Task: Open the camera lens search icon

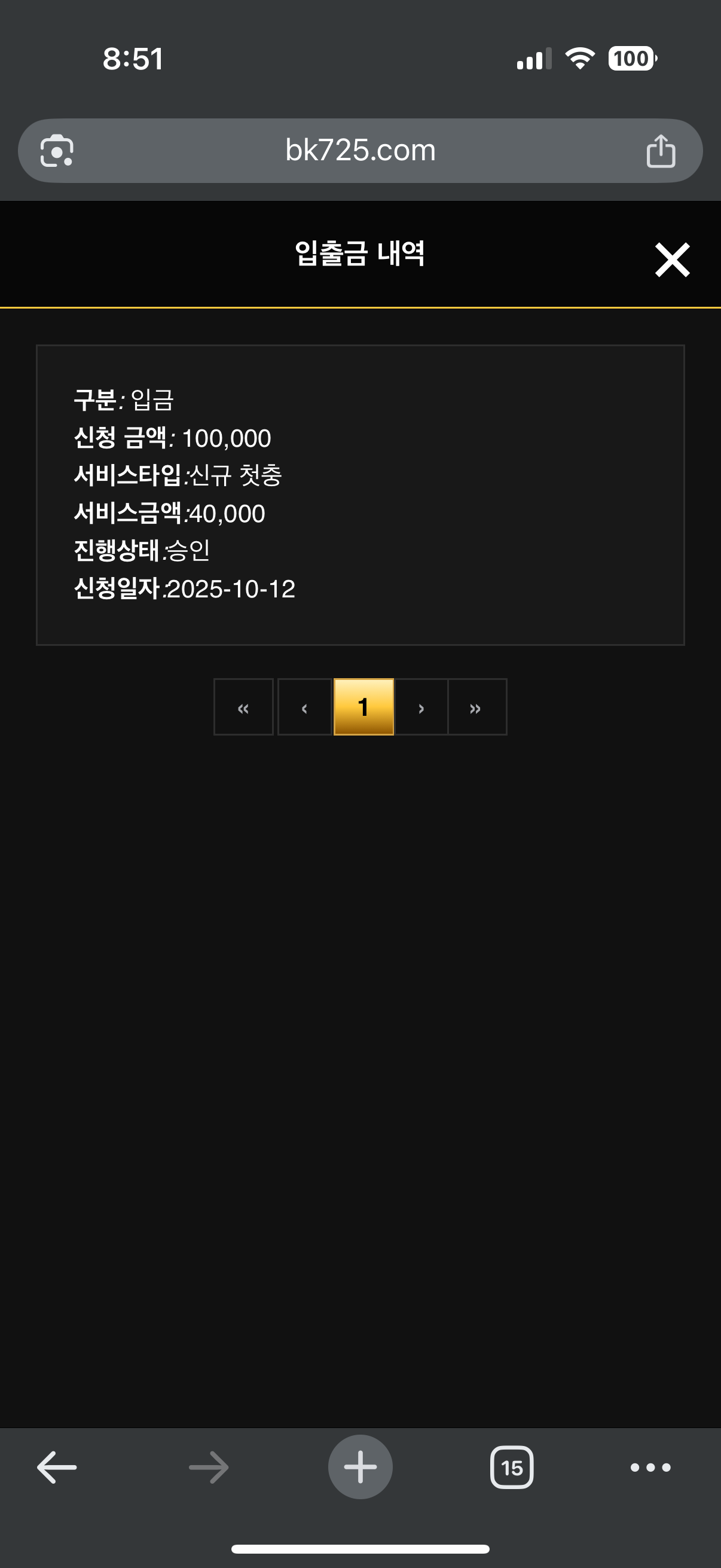Action: tap(57, 151)
